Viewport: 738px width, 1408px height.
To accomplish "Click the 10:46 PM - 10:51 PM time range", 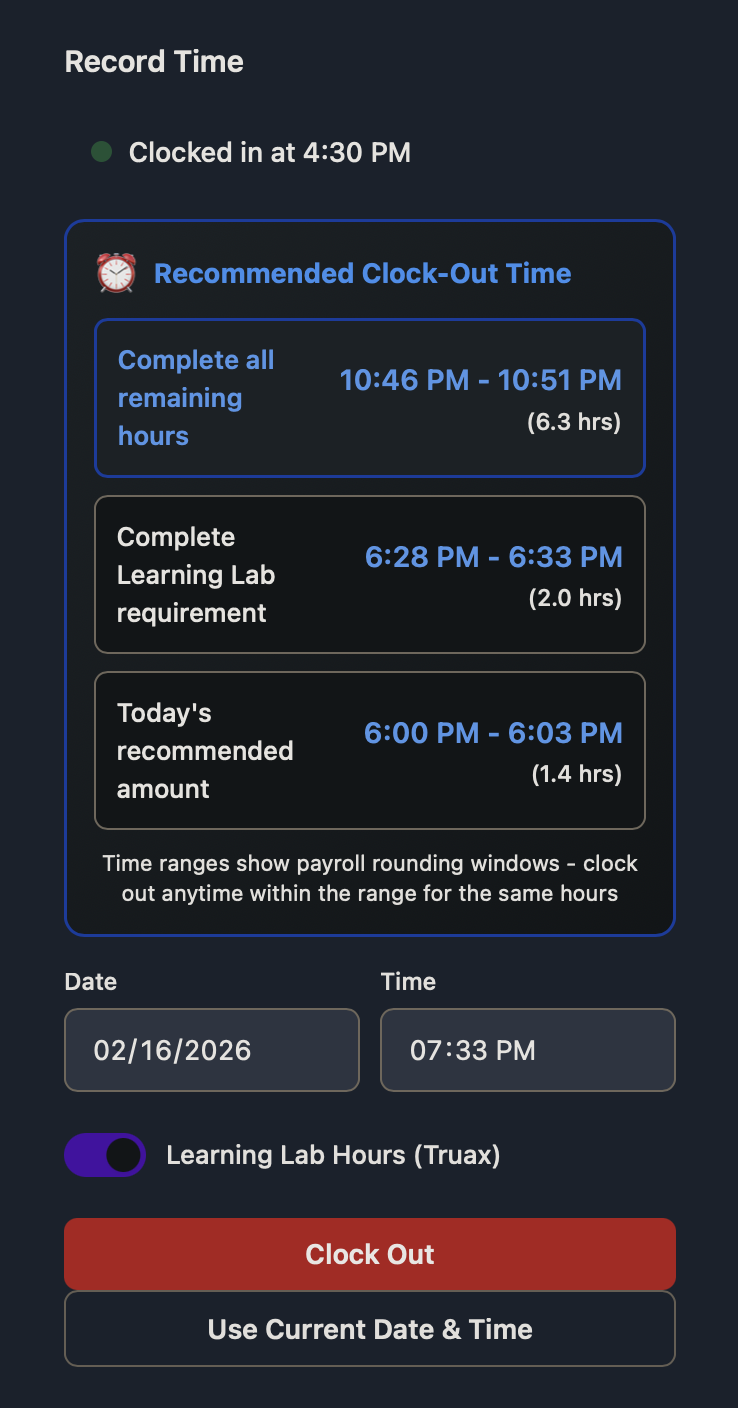I will [x=481, y=380].
